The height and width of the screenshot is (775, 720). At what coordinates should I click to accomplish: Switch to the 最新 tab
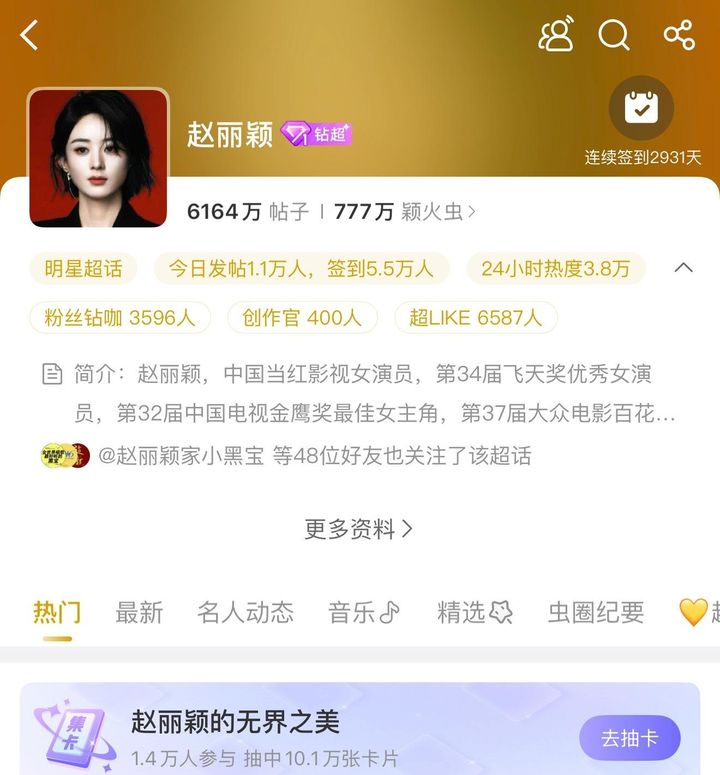pos(139,612)
